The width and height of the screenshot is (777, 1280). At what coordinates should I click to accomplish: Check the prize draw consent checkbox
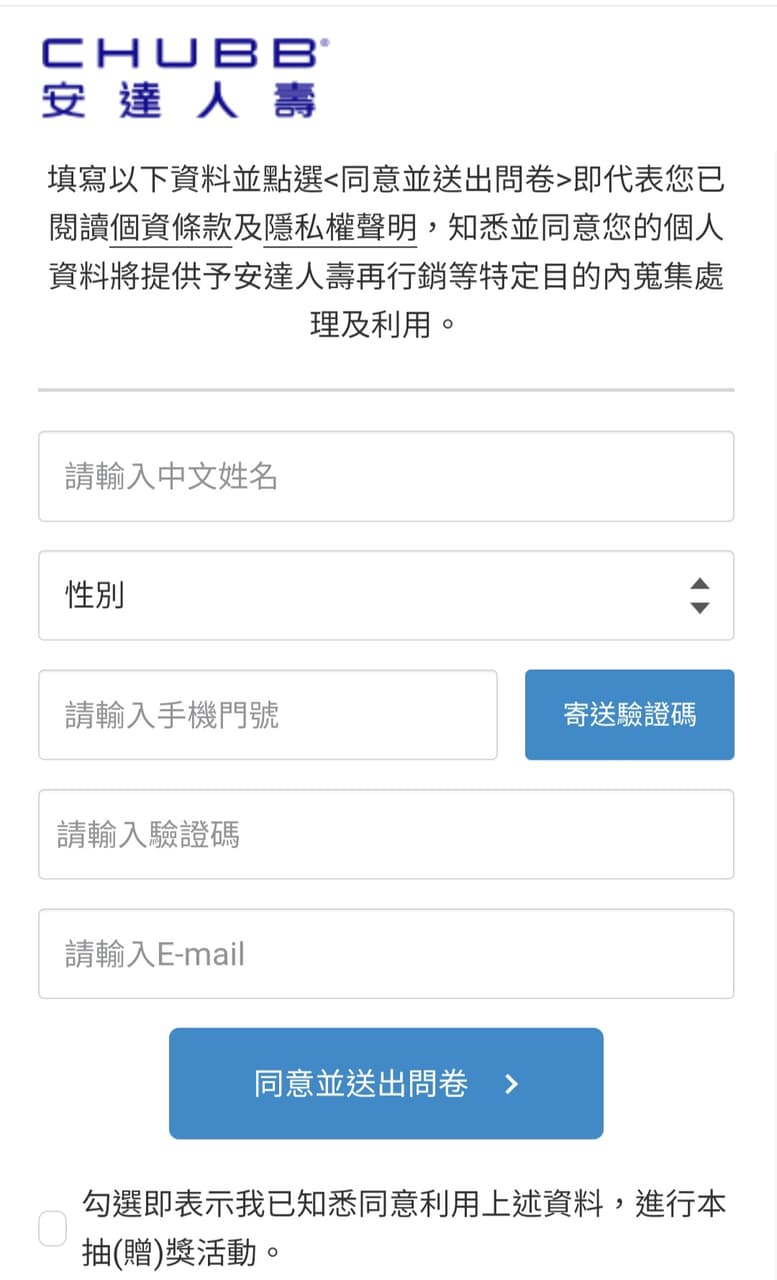point(53,1227)
